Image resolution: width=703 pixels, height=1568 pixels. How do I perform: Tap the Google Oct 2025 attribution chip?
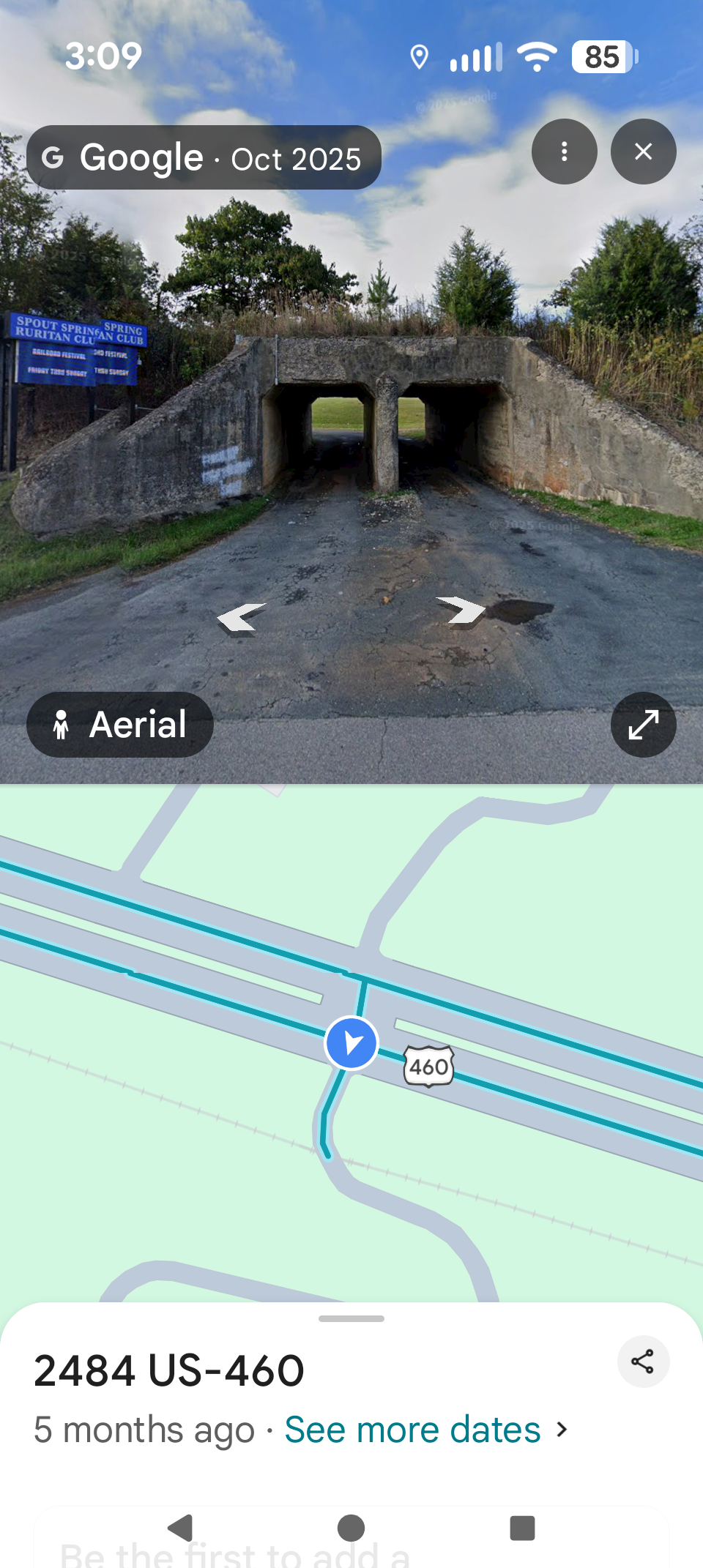(204, 158)
